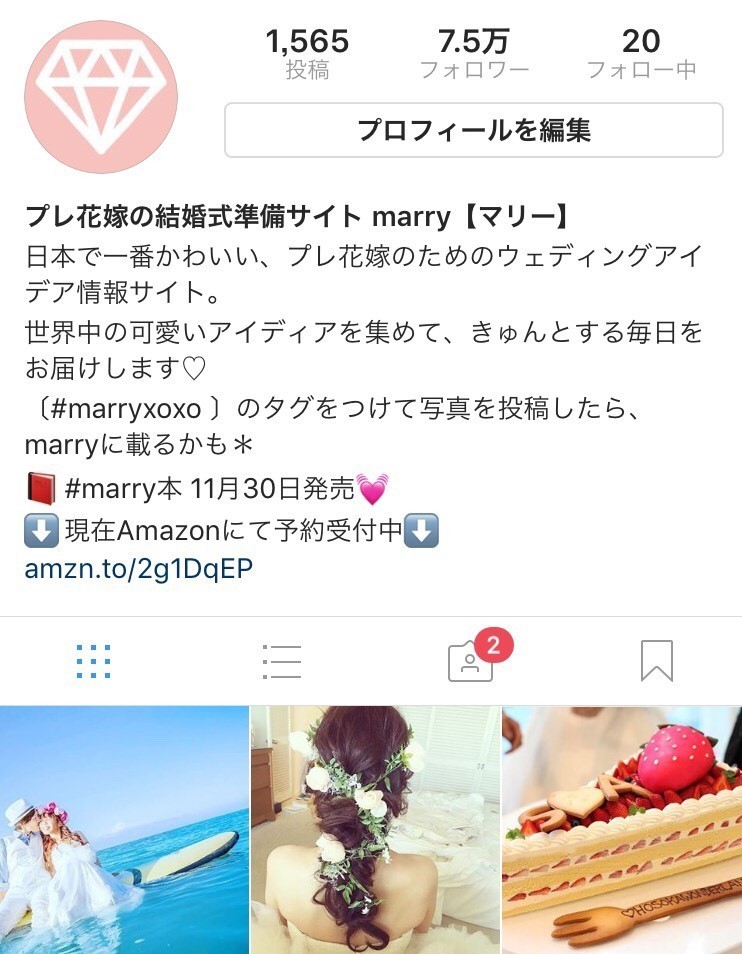
Task: Select the grid layout icon for posts
Action: [95, 660]
